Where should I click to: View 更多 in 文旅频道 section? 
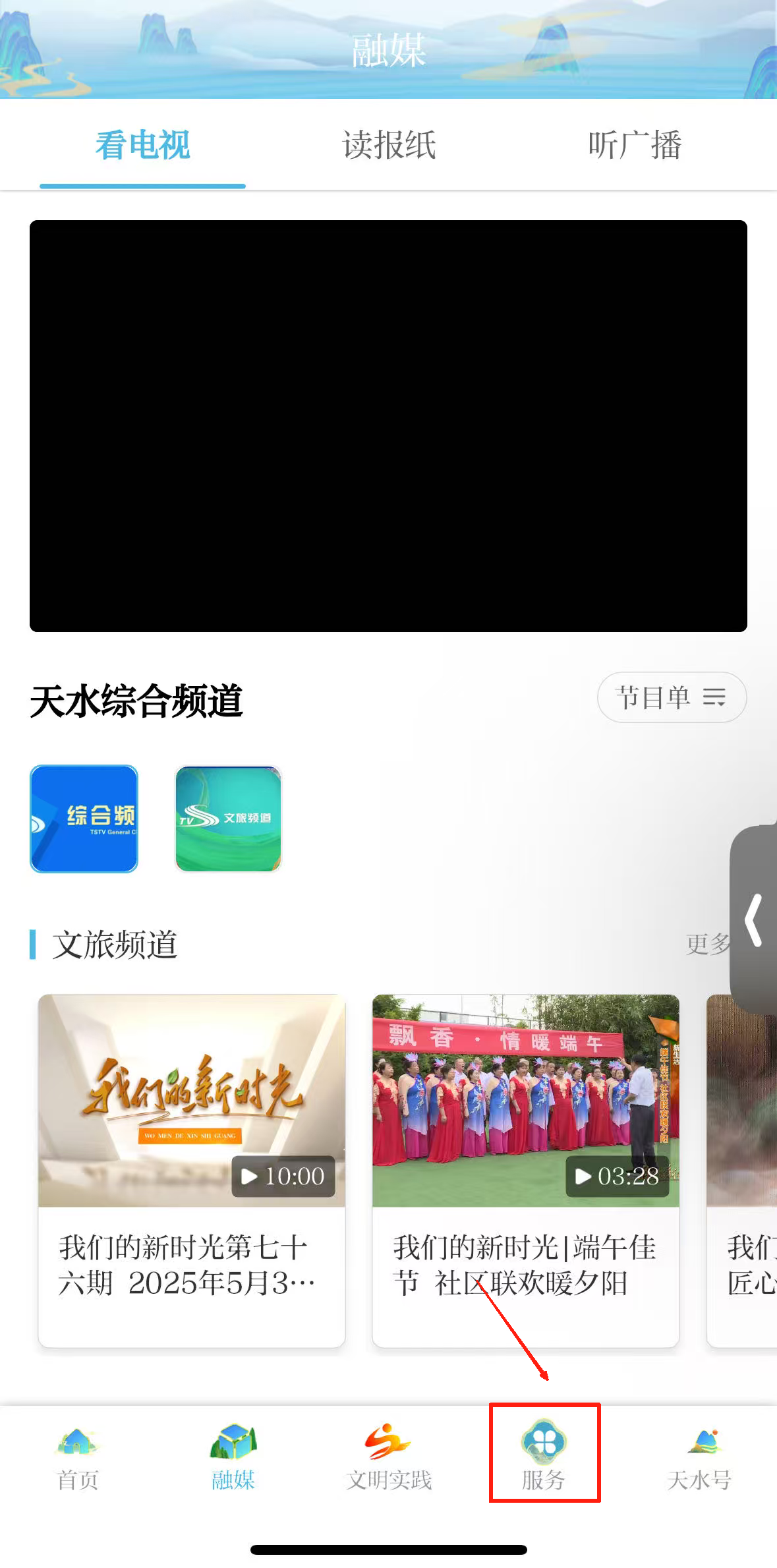706,944
